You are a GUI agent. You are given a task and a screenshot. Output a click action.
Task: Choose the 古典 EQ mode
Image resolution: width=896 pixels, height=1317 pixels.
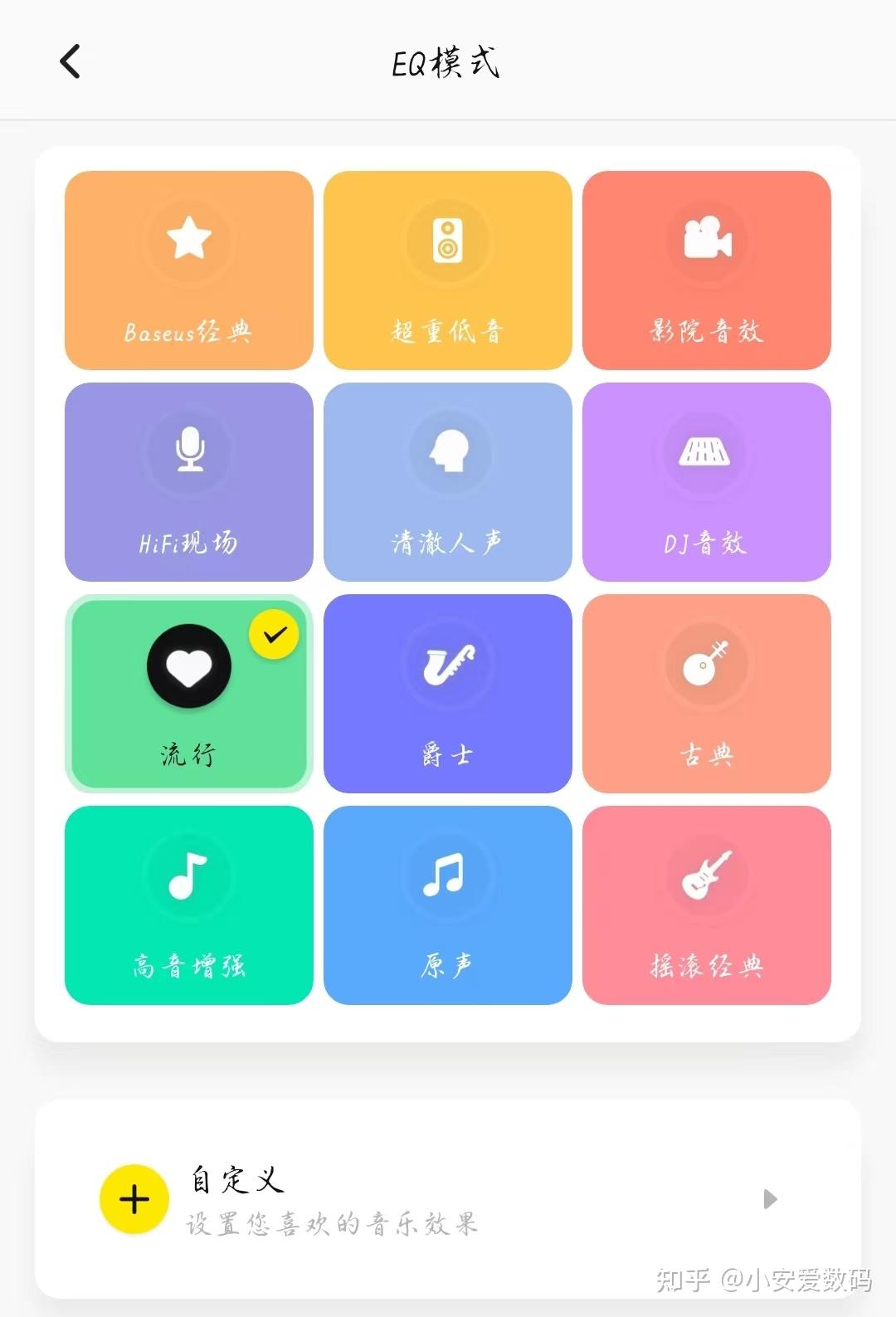[707, 694]
